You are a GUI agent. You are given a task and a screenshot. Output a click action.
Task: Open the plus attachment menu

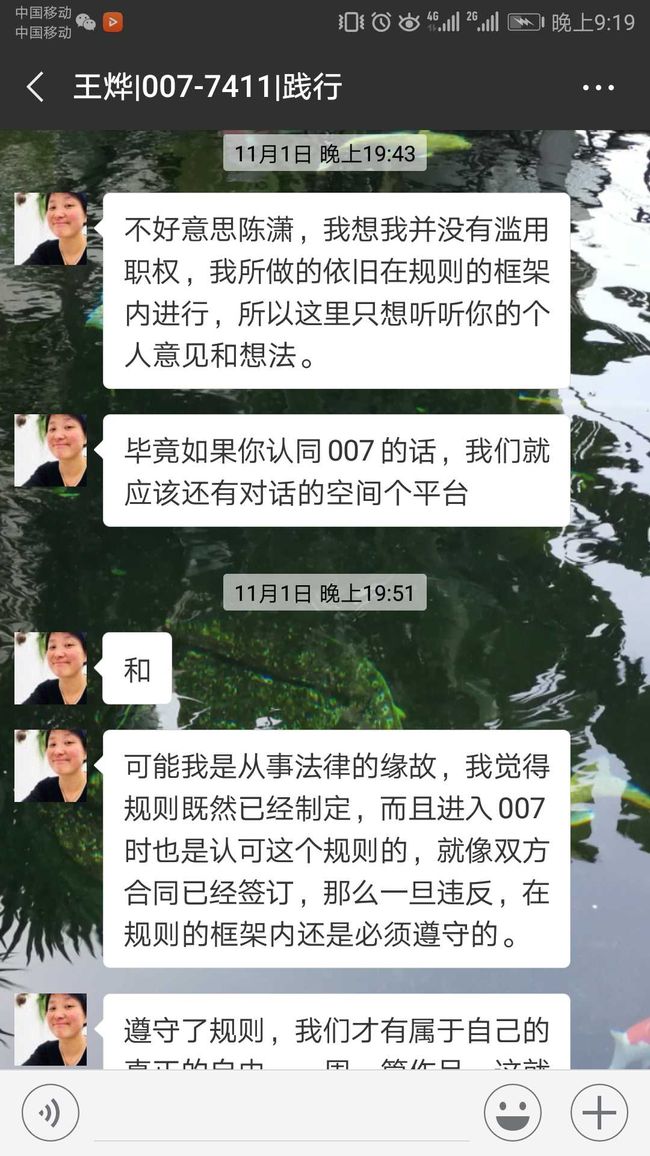click(x=599, y=1113)
